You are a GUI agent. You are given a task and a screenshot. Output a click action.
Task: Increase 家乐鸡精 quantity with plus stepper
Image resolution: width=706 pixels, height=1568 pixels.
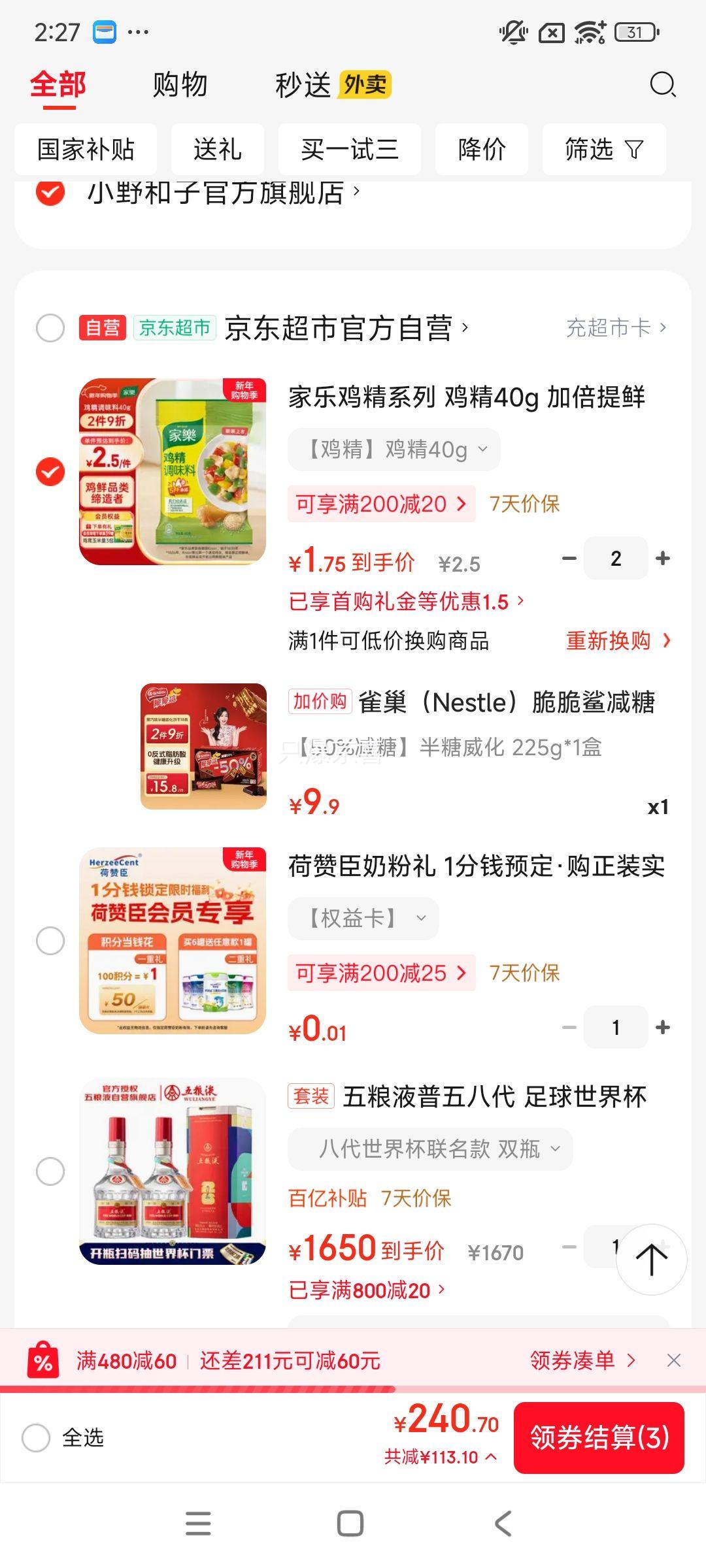pyautogui.click(x=662, y=558)
